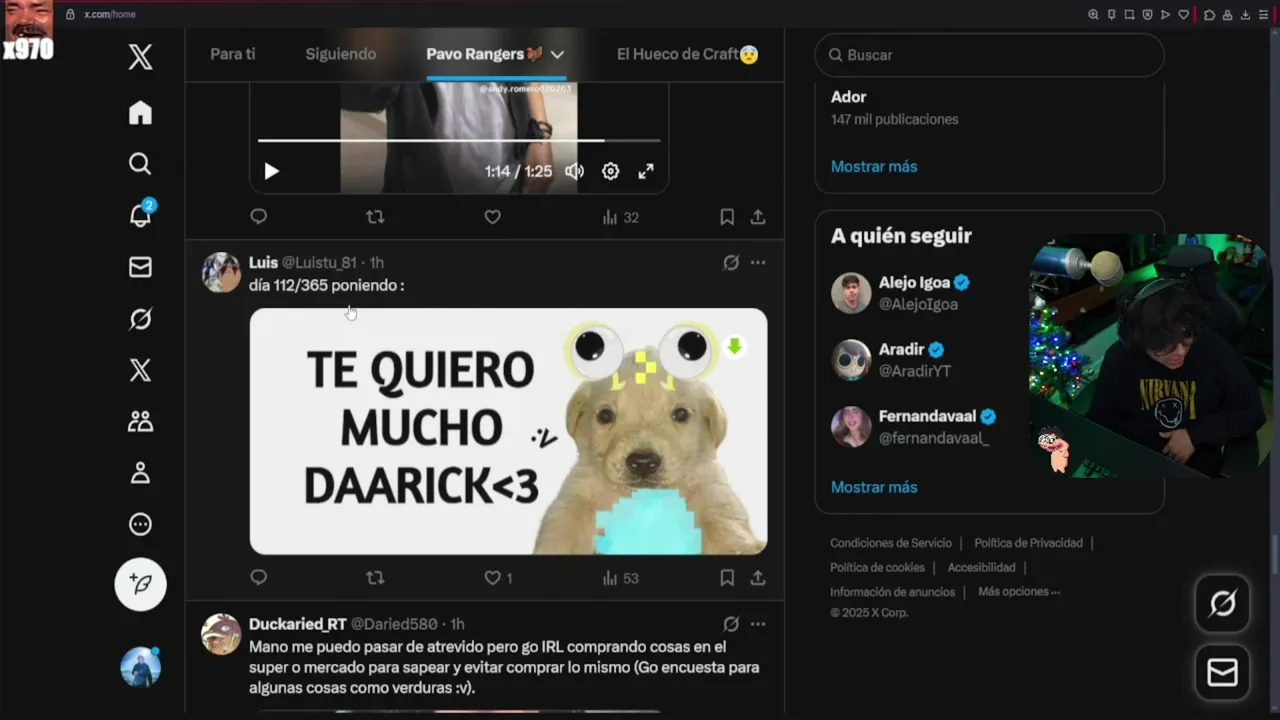Play the video in the top post
This screenshot has height=720, width=1280.
coord(271,171)
